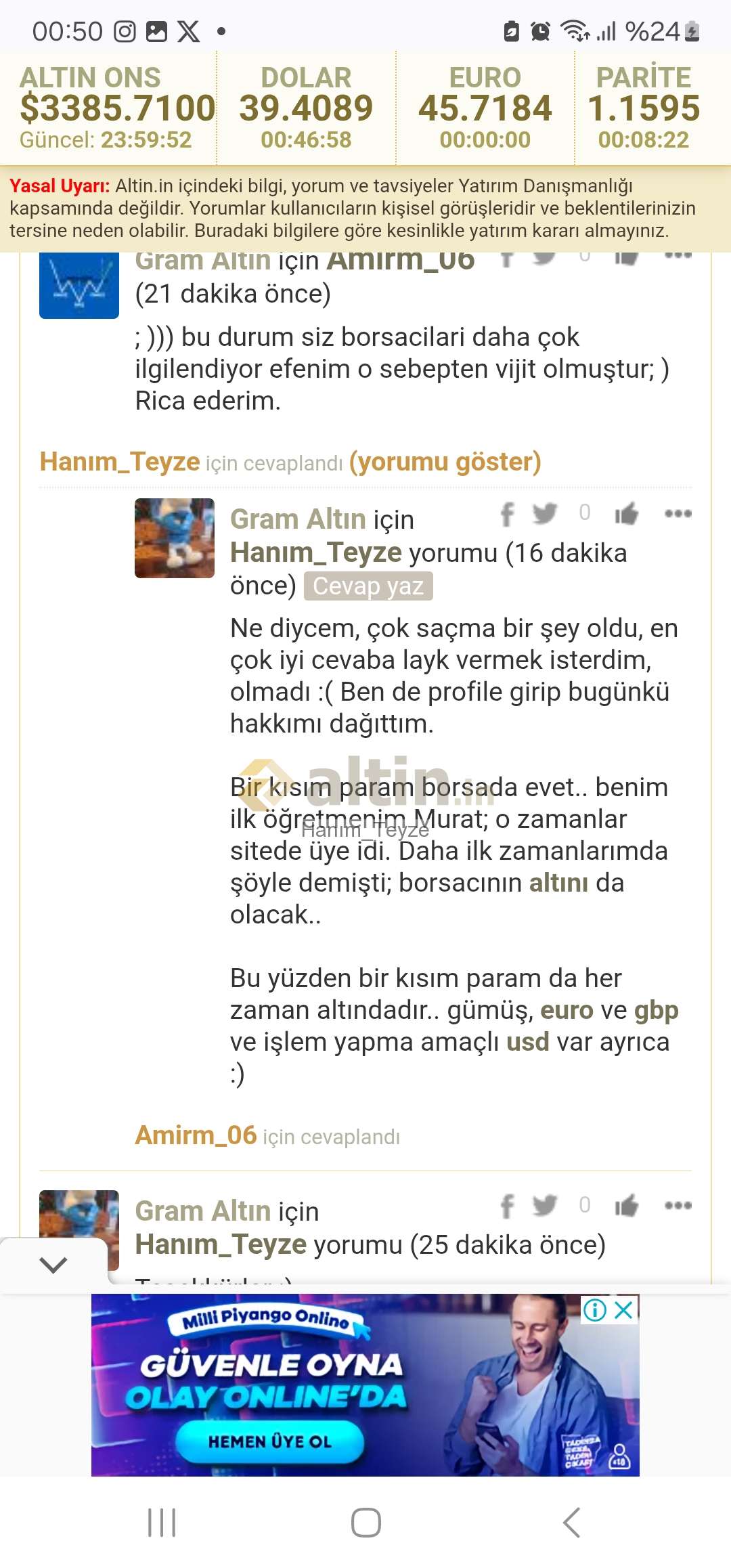Viewport: 731px width, 1568px height.
Task: Open more options on 16 dakika önce comment
Action: tap(678, 513)
